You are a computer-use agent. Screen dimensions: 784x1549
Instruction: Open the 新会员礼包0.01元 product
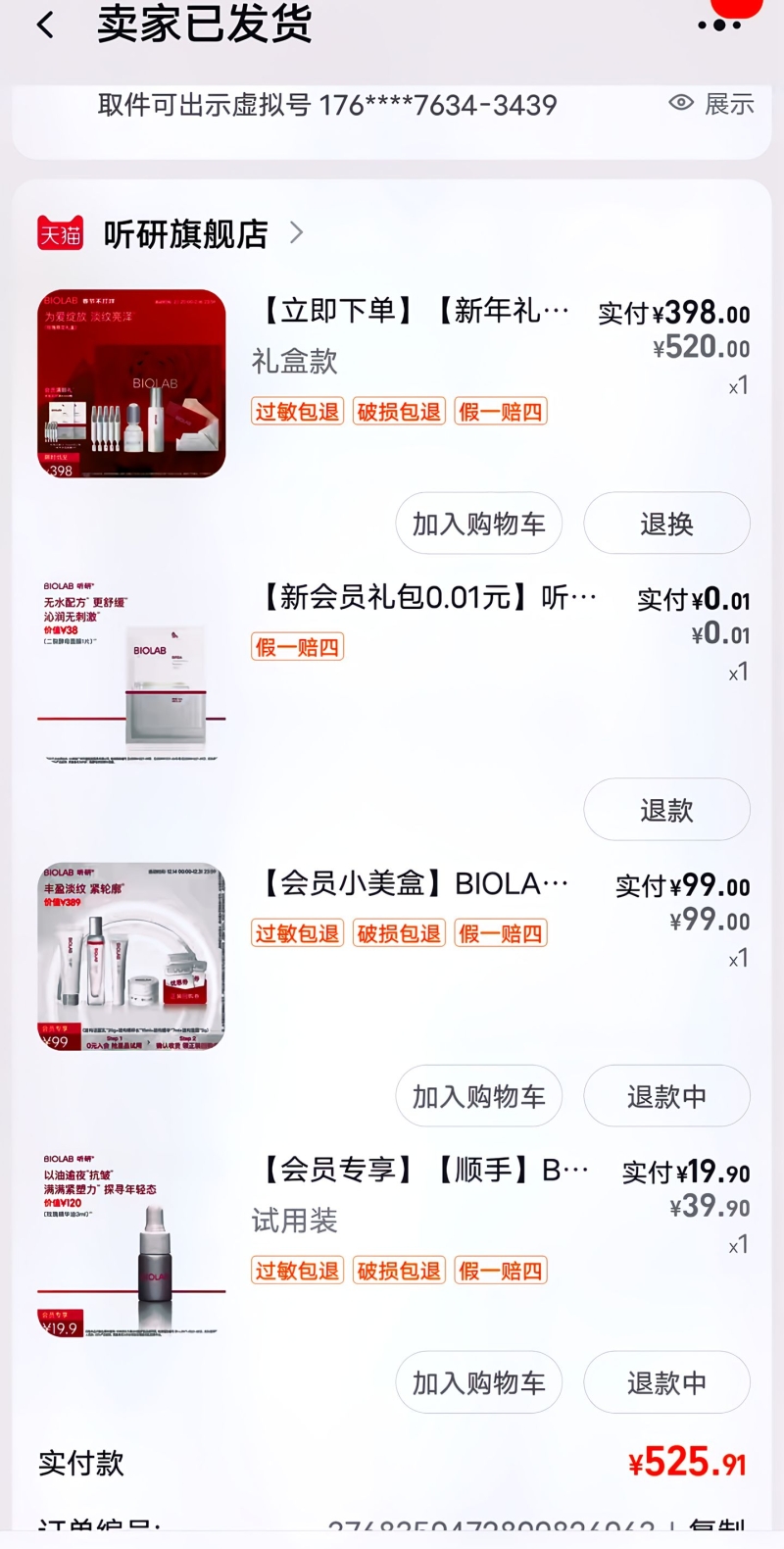pyautogui.click(x=426, y=597)
